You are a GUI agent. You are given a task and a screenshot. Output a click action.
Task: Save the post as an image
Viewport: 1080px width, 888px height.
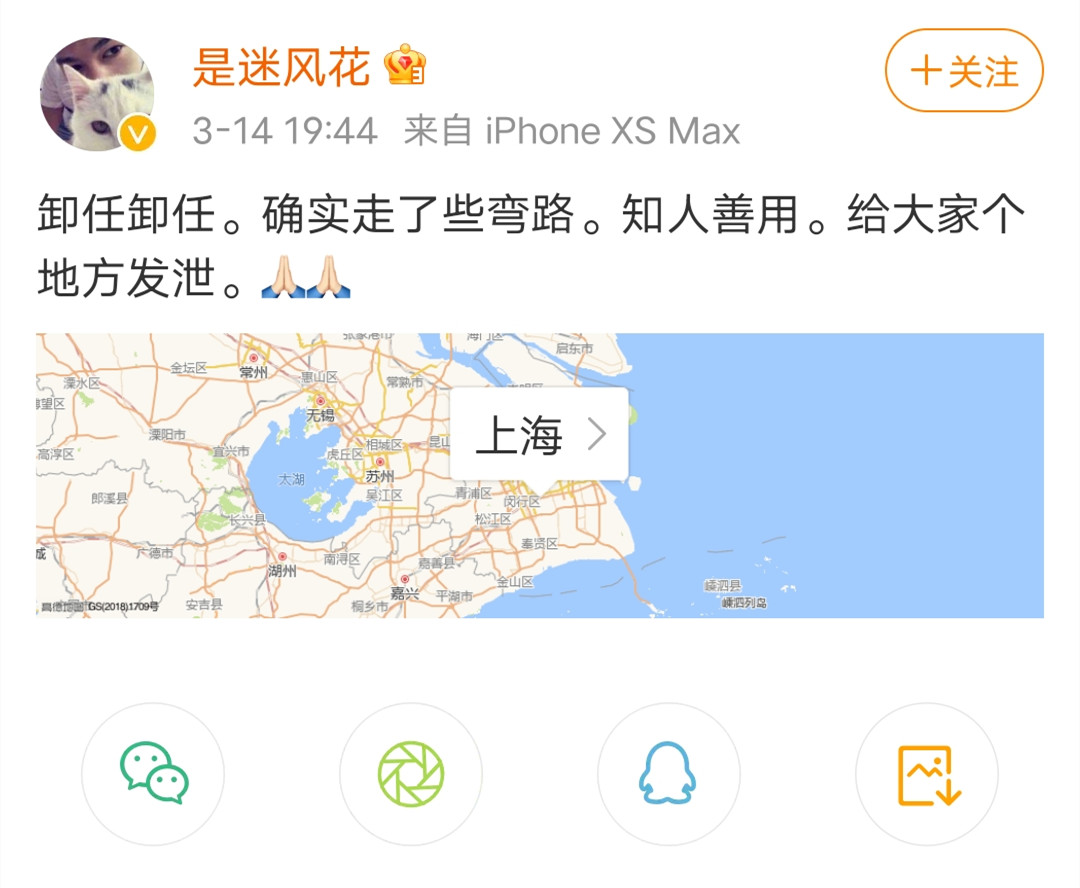click(x=927, y=774)
